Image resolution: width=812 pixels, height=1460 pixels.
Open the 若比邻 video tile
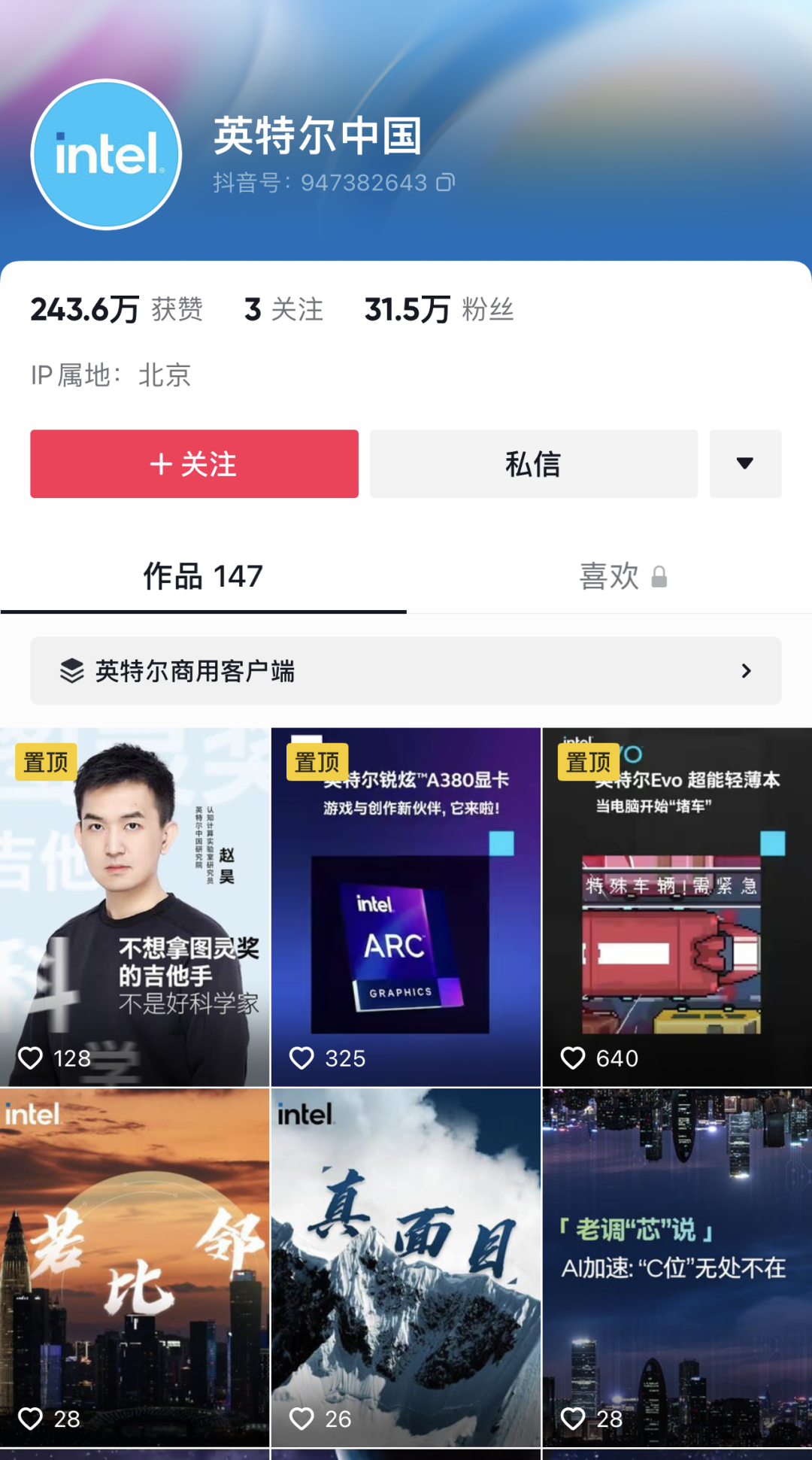135,1267
